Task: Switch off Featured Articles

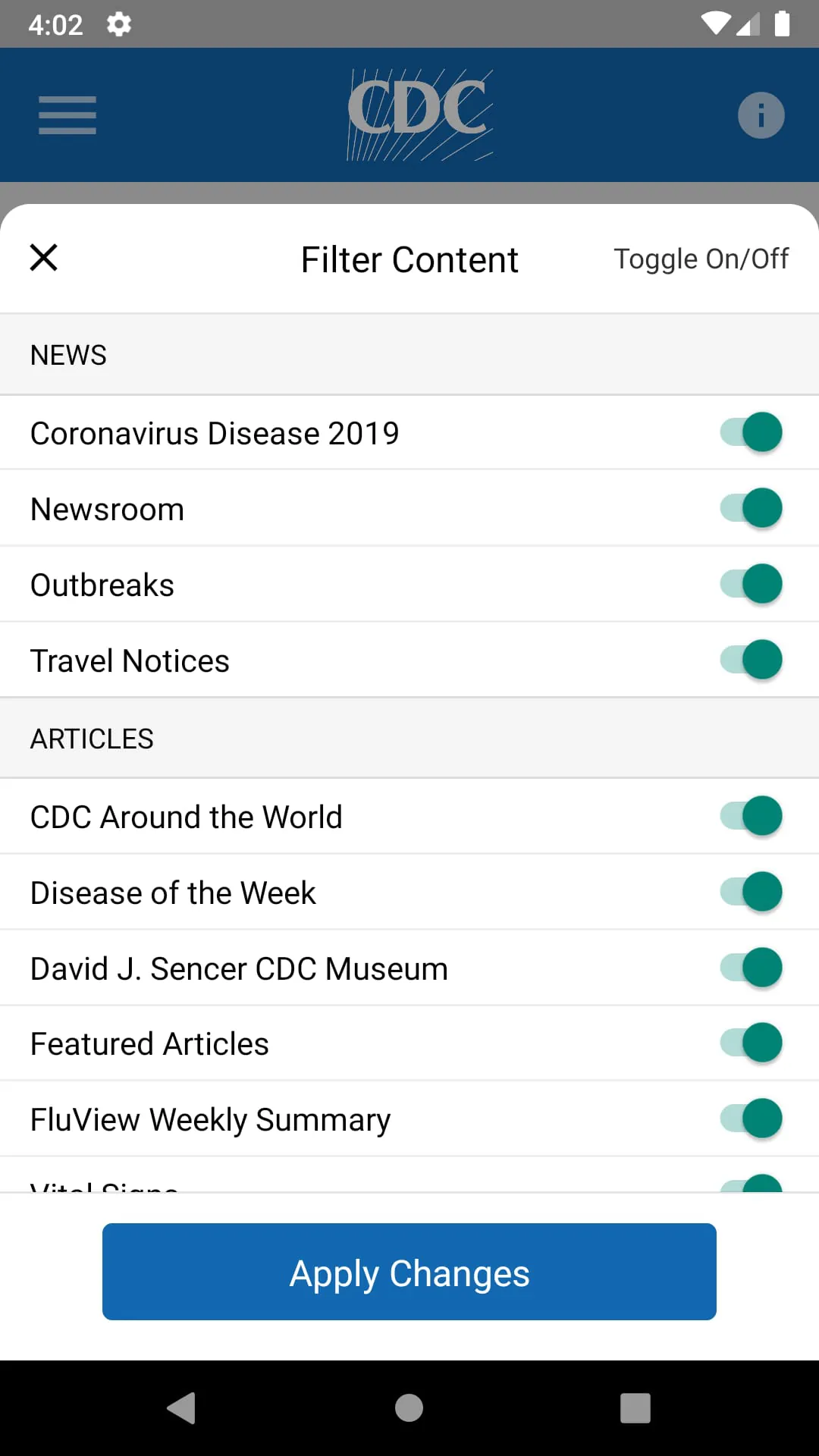Action: [x=752, y=1042]
